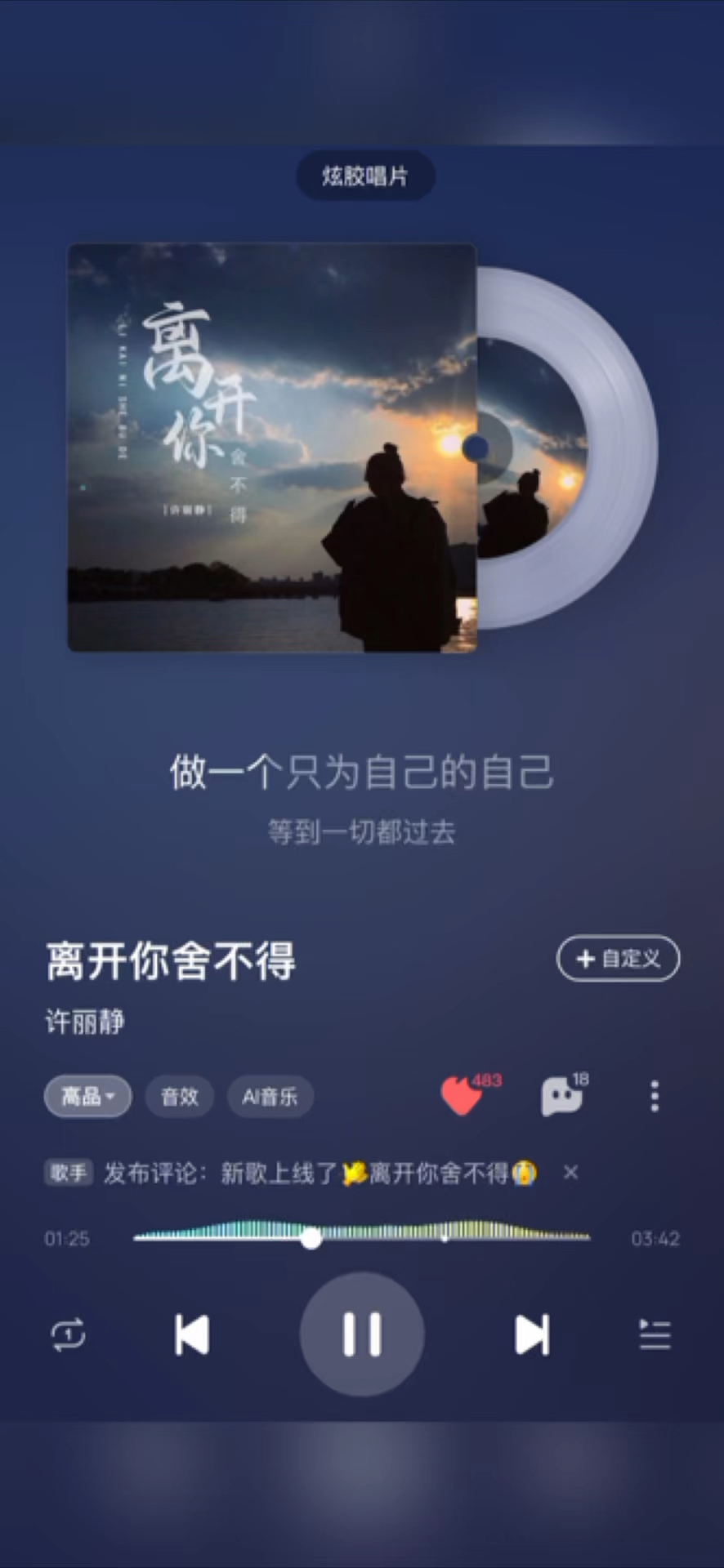Image resolution: width=724 pixels, height=1568 pixels.
Task: Go back to the previous track
Action: point(192,1334)
